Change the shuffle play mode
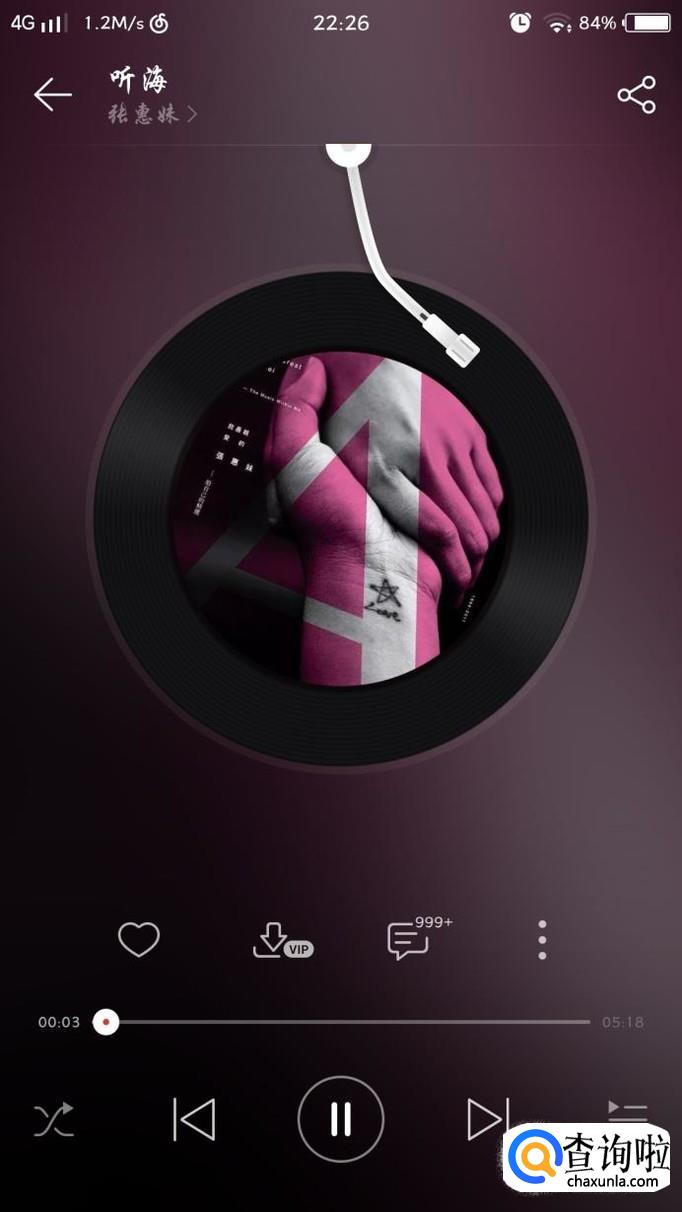682x1212 pixels. (53, 1119)
